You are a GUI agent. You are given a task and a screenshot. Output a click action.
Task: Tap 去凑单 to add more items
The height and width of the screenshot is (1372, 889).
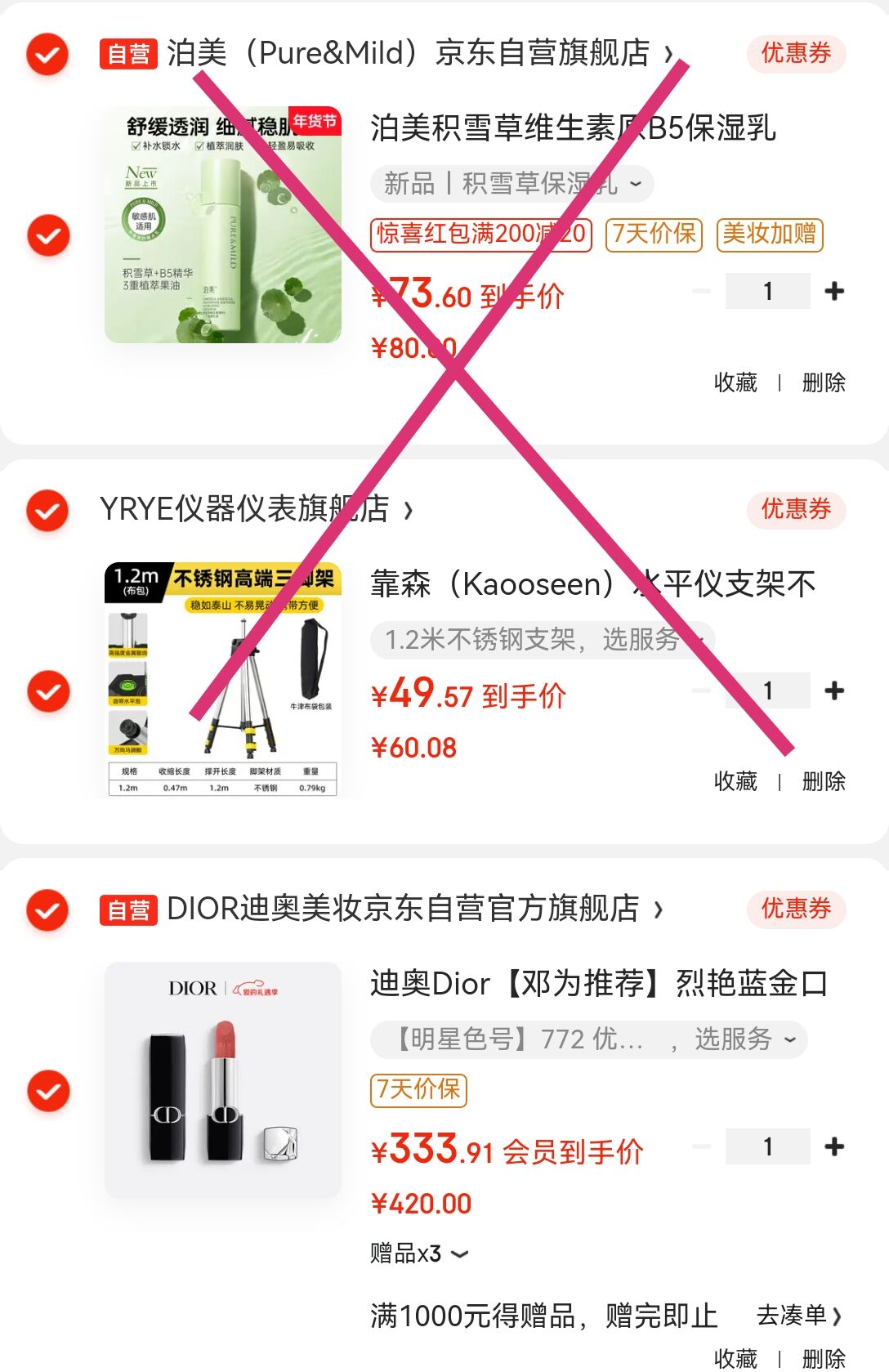coord(797,1316)
